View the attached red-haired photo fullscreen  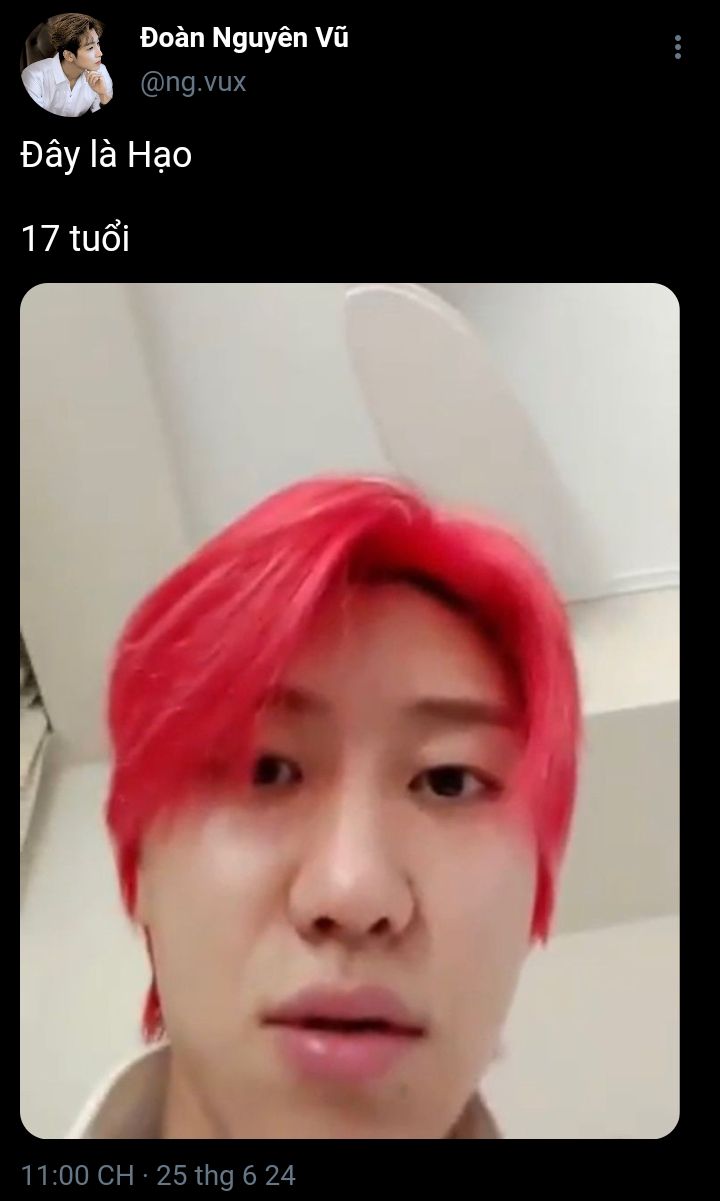pos(350,711)
